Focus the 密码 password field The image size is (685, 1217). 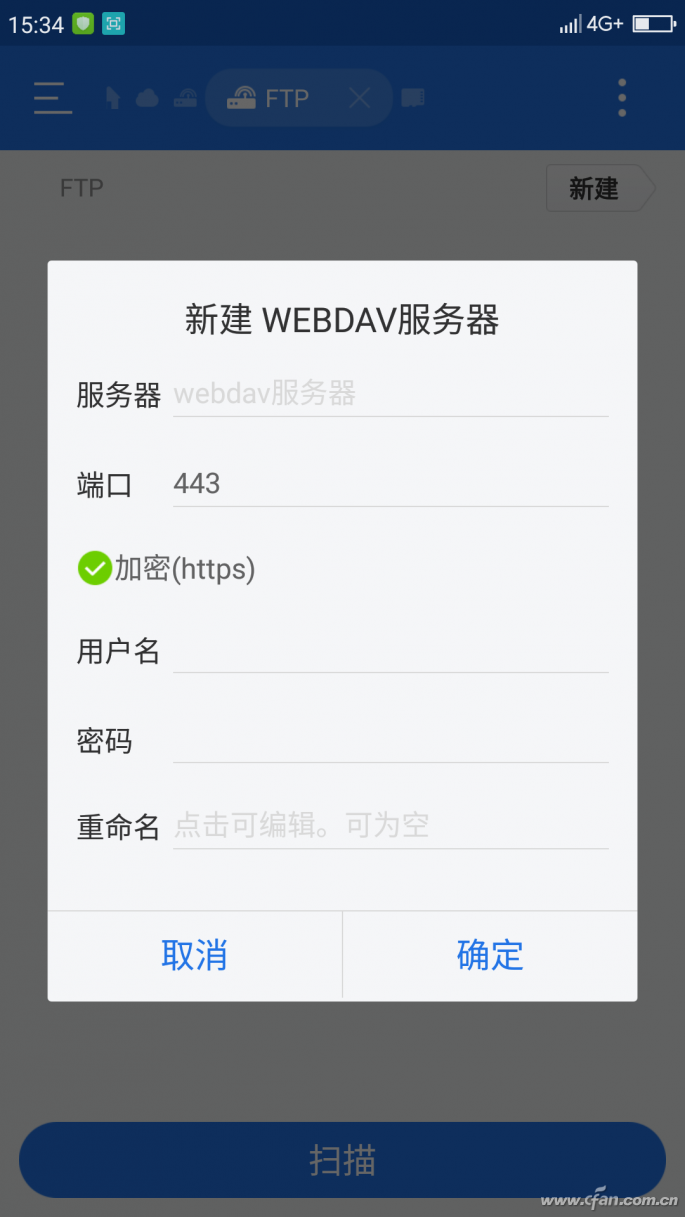390,741
